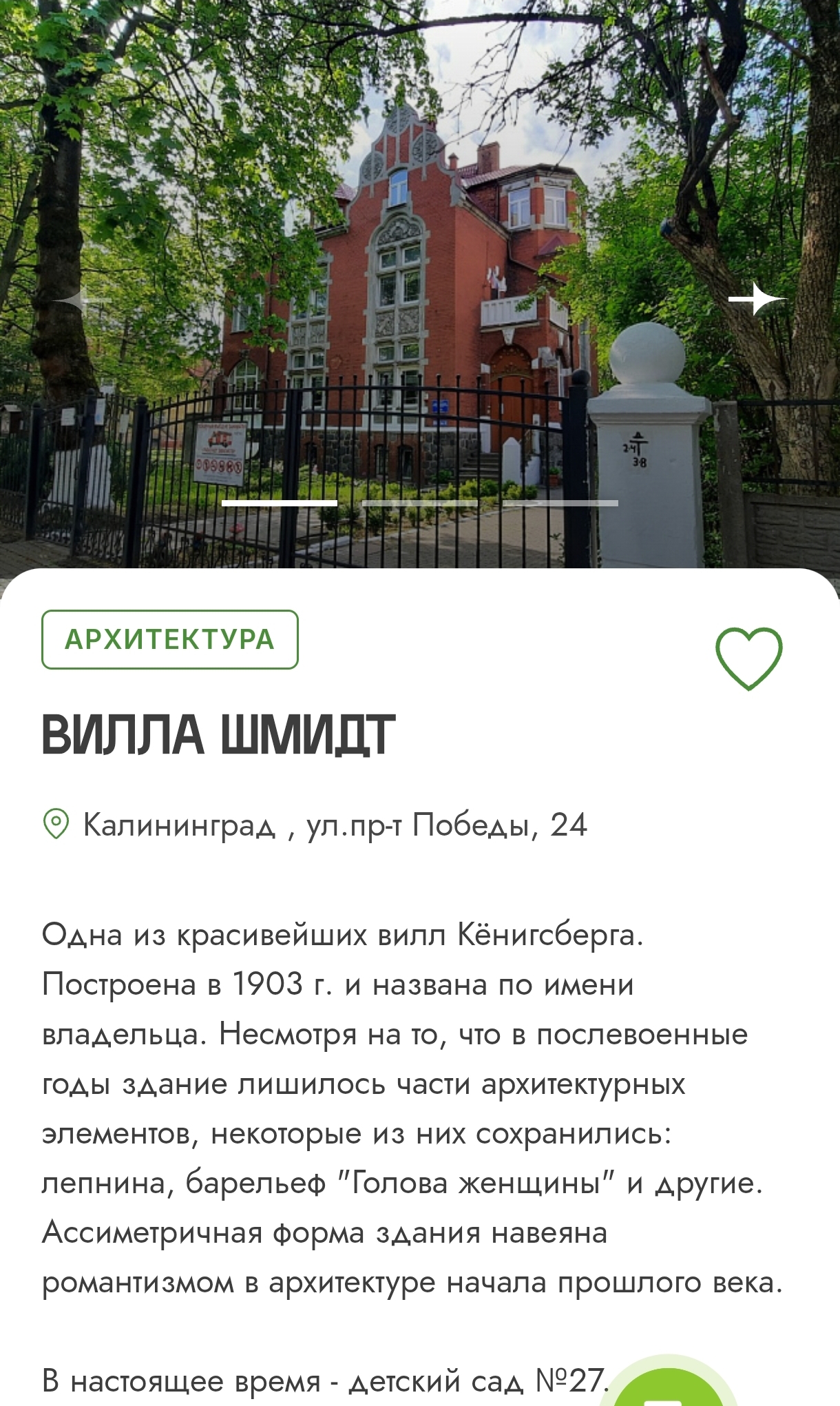Jump to the second photo indicator

tap(420, 503)
